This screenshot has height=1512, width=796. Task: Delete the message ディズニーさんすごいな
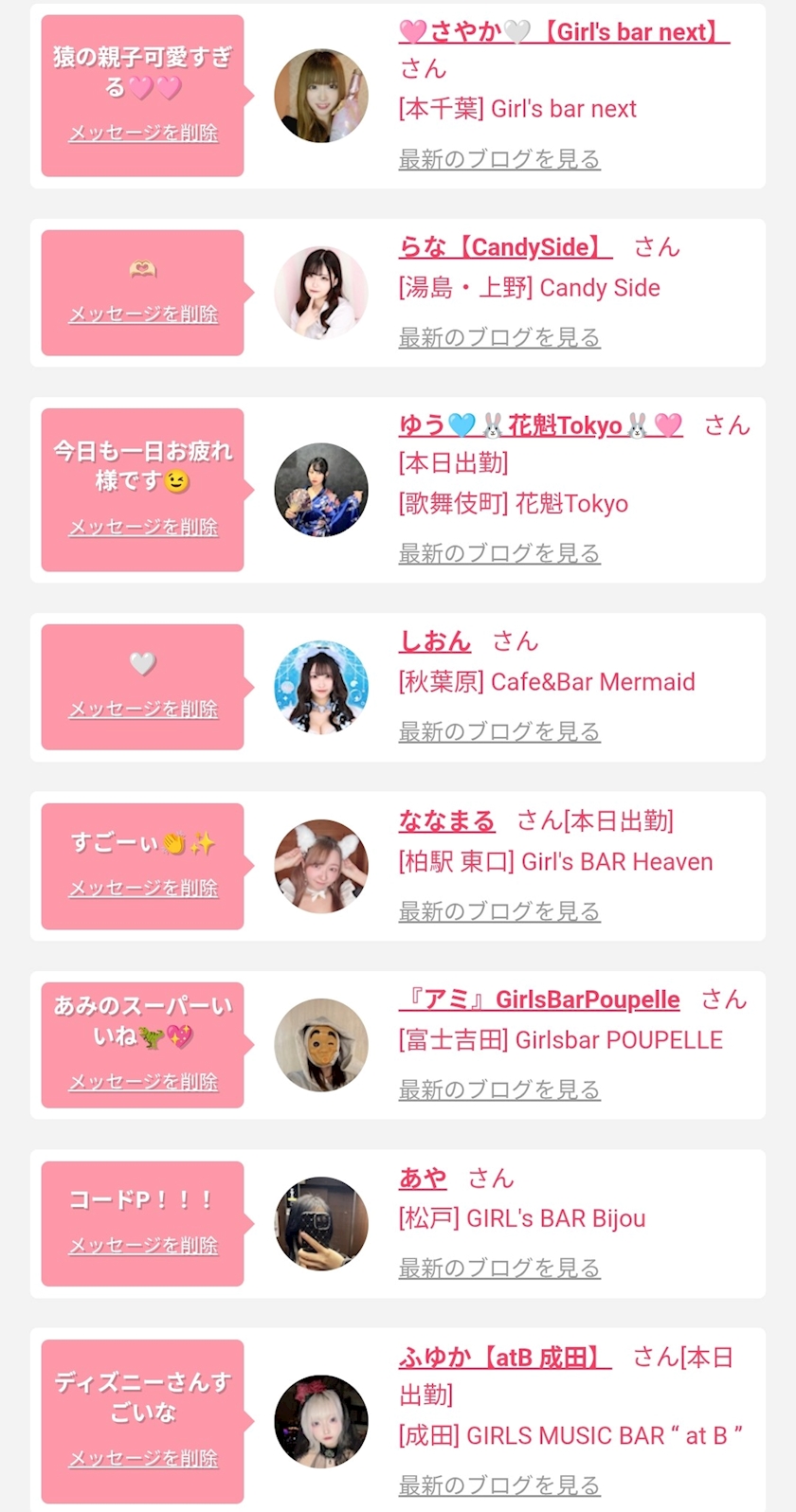pos(143,1459)
